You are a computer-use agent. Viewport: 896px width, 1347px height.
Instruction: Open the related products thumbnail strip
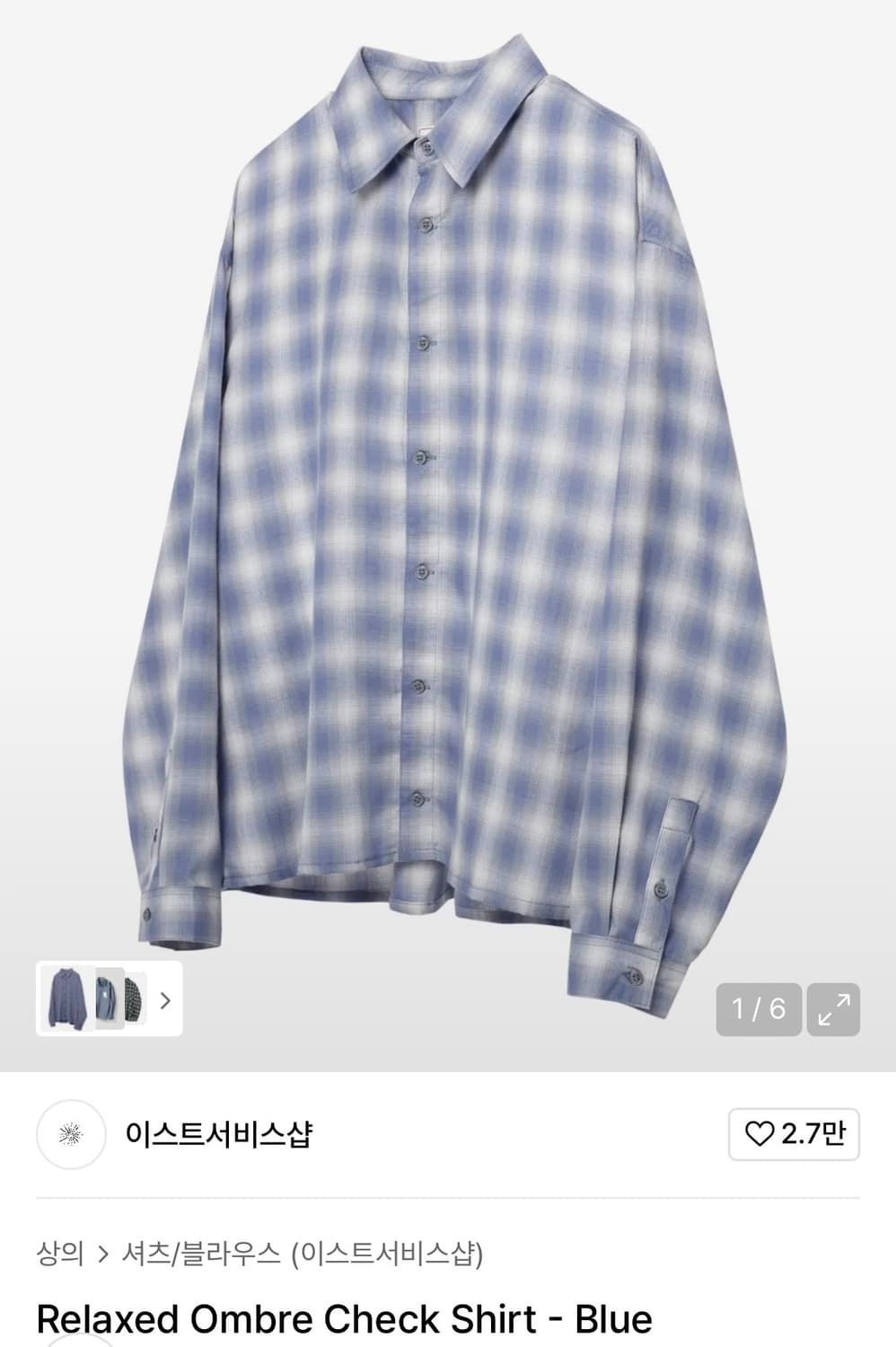click(x=110, y=999)
